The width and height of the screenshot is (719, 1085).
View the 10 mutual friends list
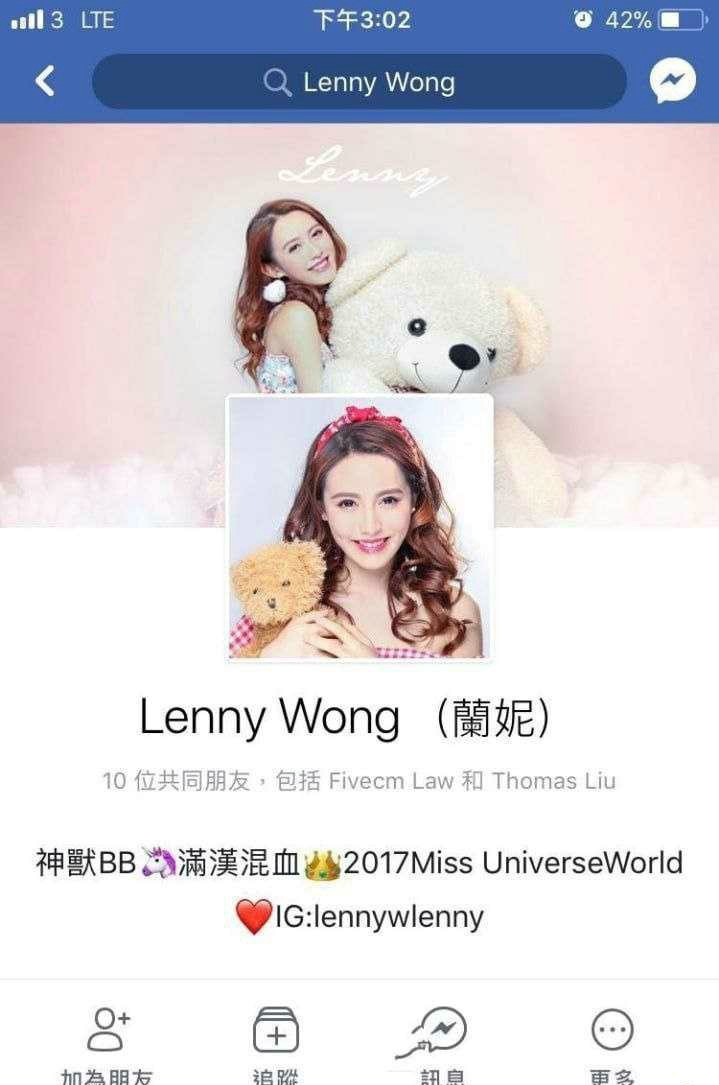(x=359, y=781)
